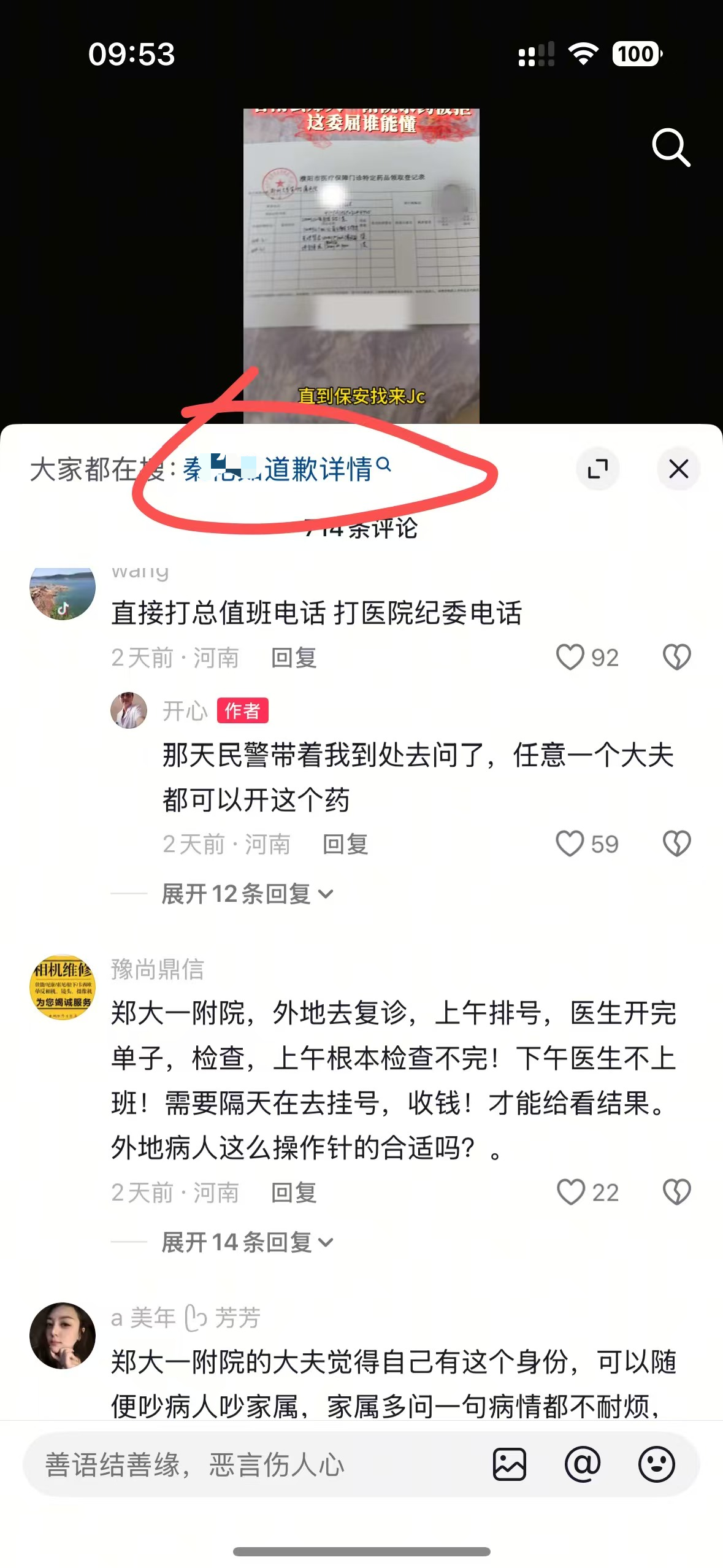The width and height of the screenshot is (723, 1568).
Task: Expand the search suggestion to fullscreen
Action: [598, 469]
